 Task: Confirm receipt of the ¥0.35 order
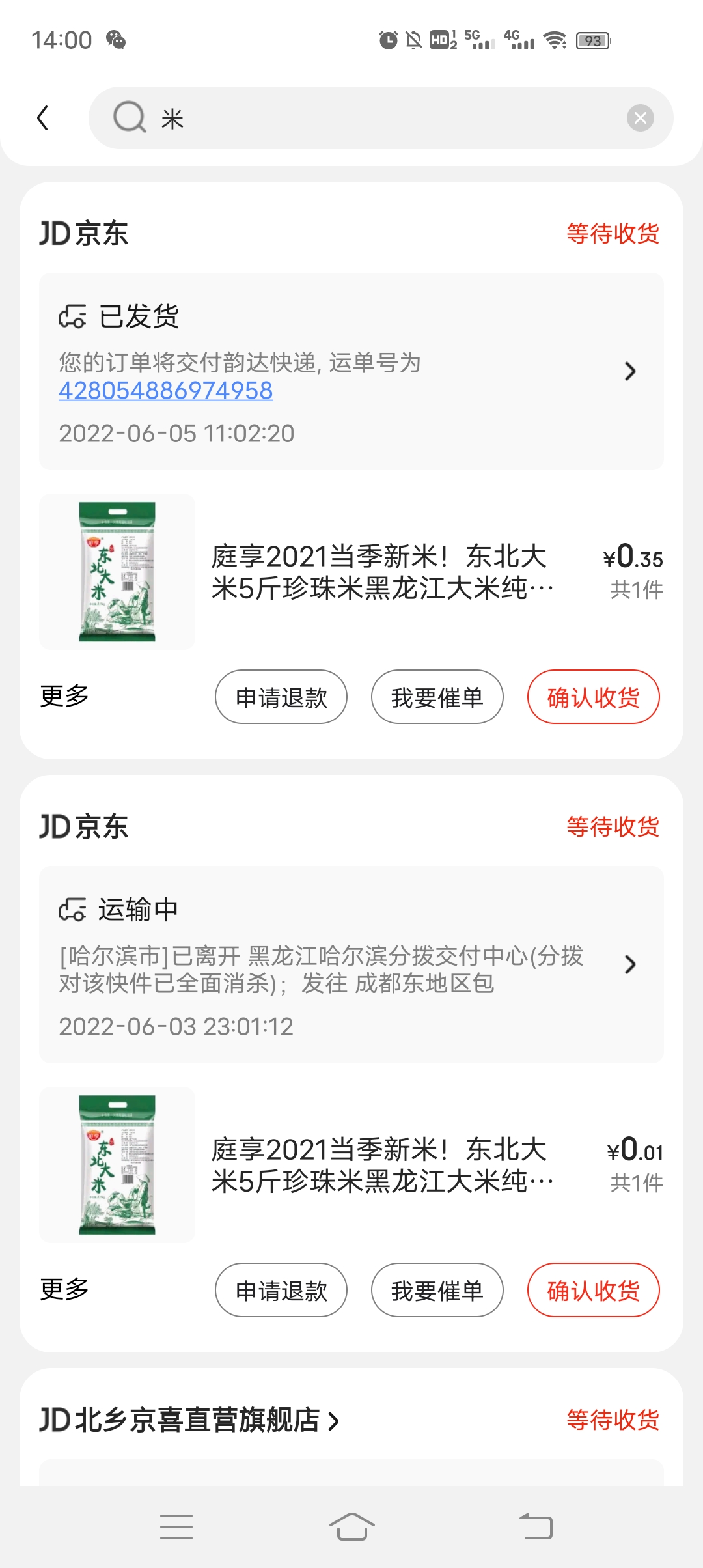(x=593, y=697)
